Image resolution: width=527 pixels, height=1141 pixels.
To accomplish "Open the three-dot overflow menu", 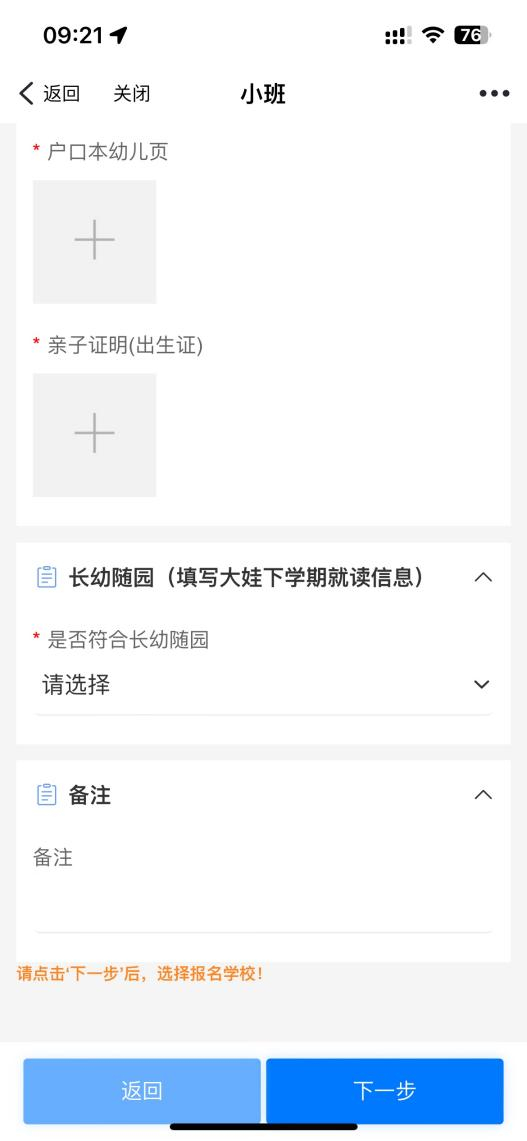I will [494, 94].
